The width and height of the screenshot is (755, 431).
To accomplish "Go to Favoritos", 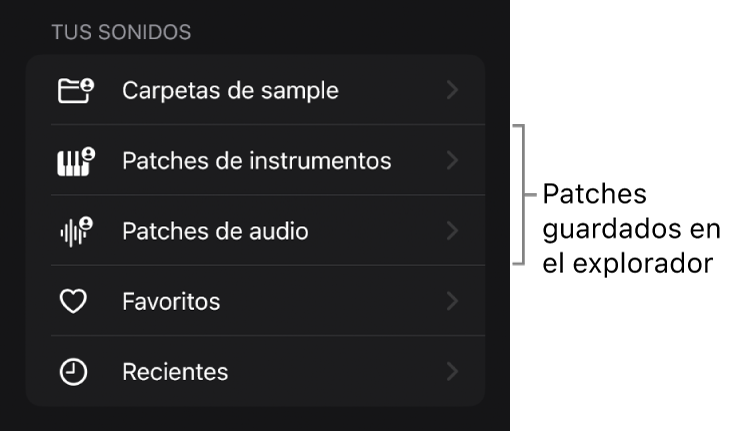I will pyautogui.click(x=255, y=301).
